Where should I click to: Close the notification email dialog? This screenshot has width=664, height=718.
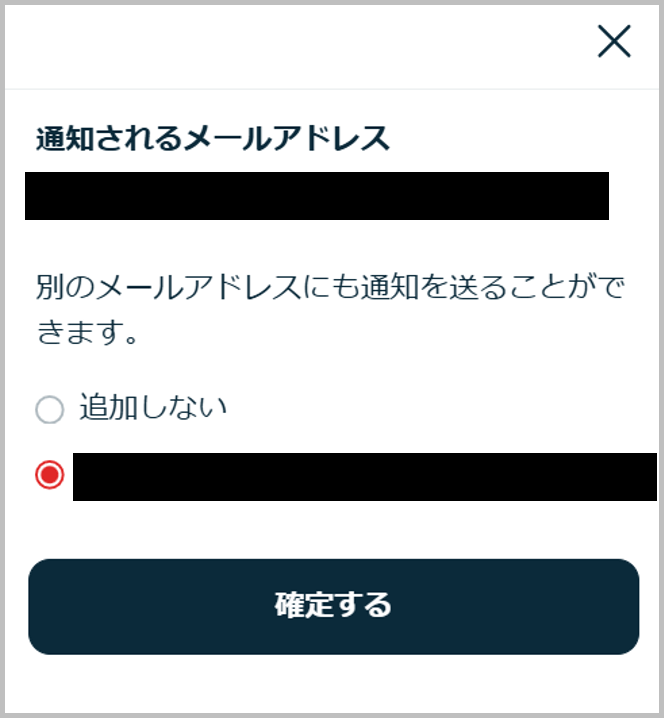(613, 42)
